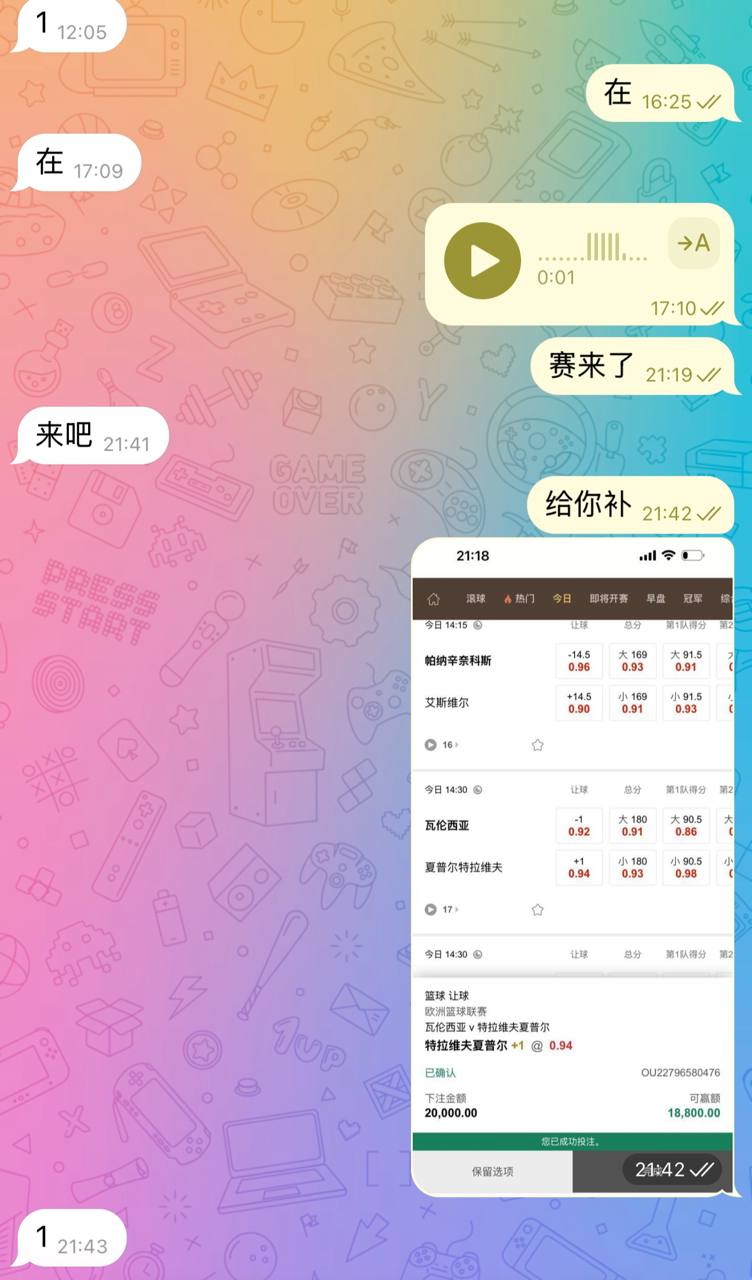The height and width of the screenshot is (1280, 752).
Task: Play the 0:01 voice message
Action: coord(482,261)
